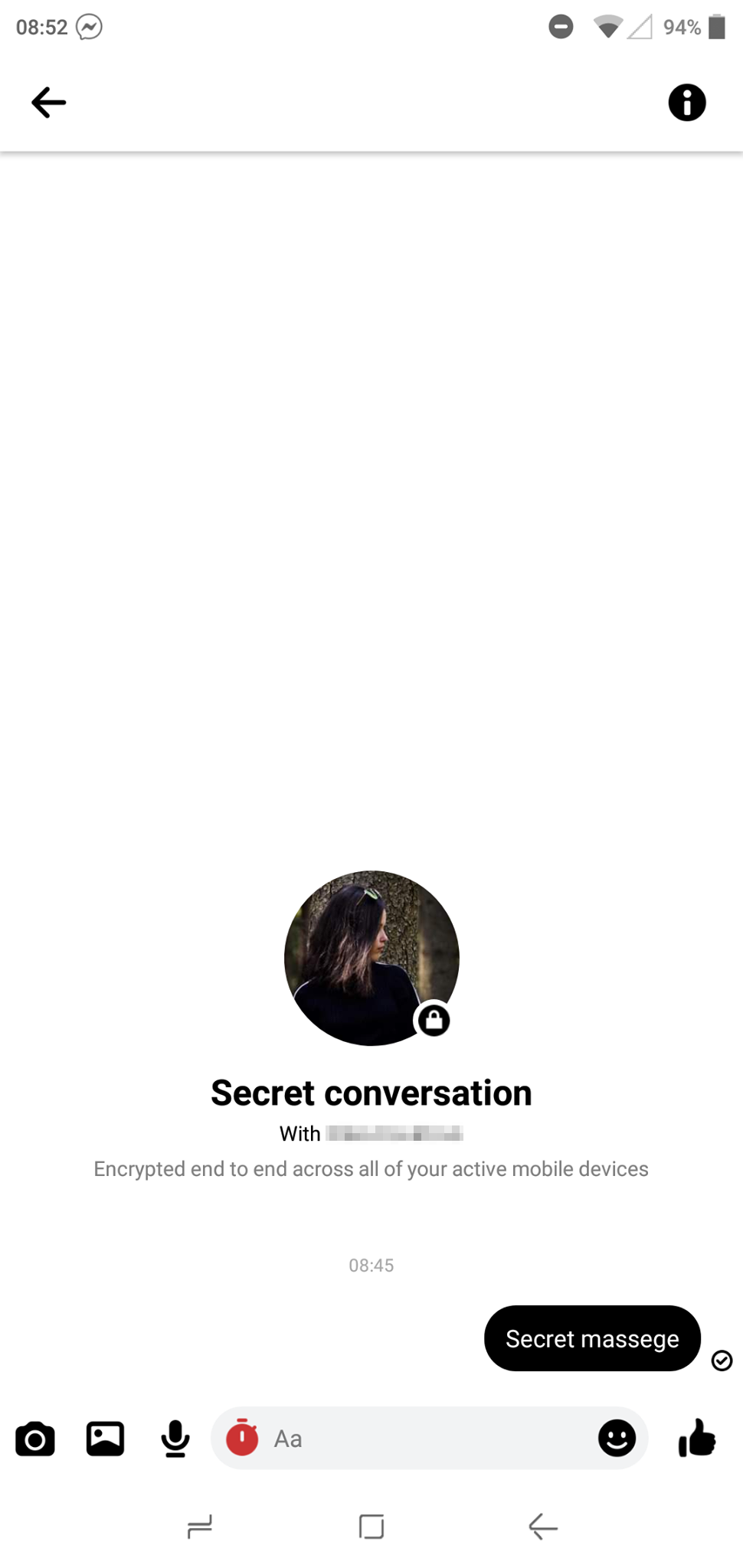This screenshot has height=1568, width=743.
Task: Record a voice message with the microphone
Action: 175,1439
